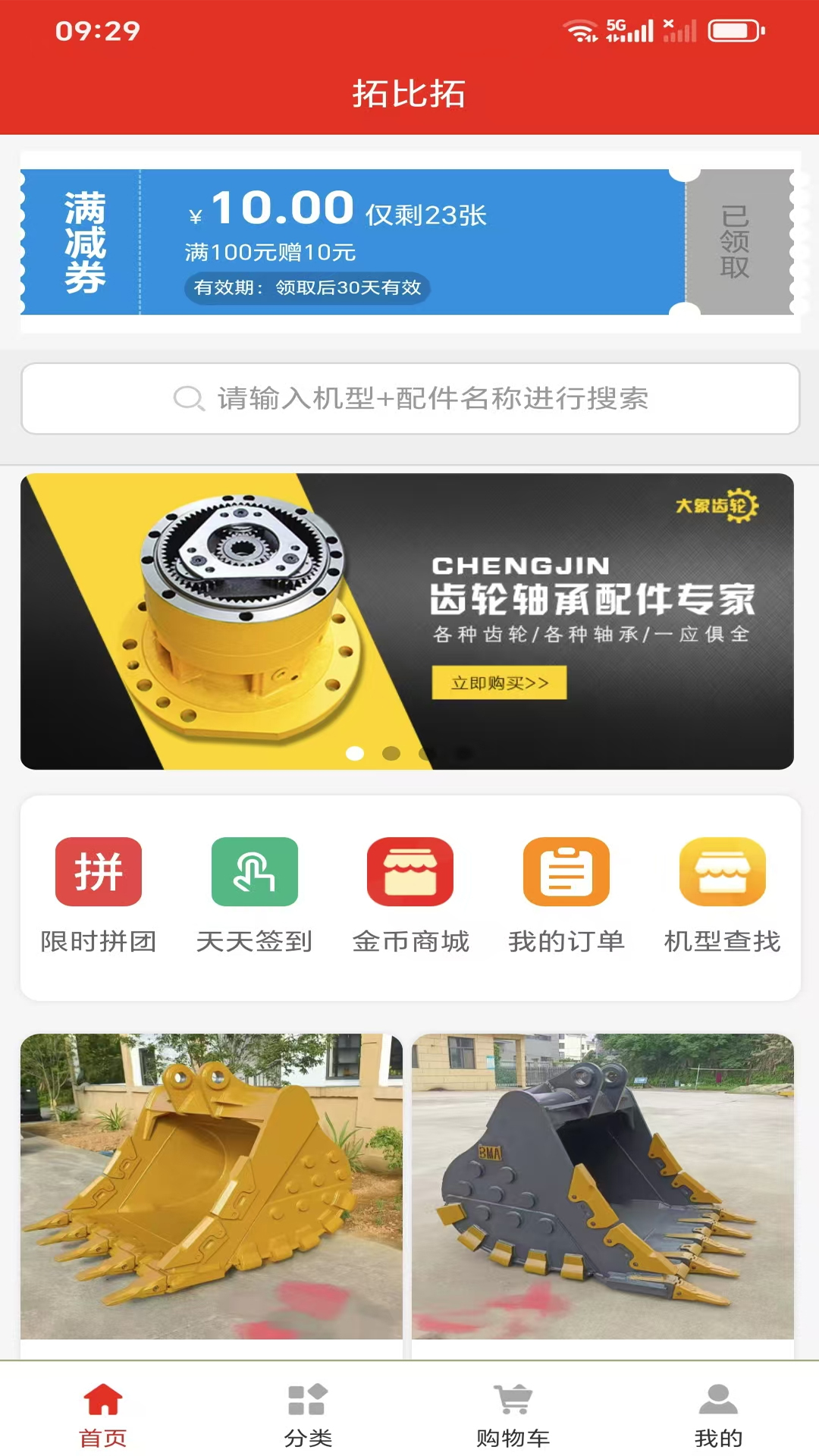Screen dimensions: 819x1456
Task: Tap the magnifier icon in the search bar
Action: (188, 397)
